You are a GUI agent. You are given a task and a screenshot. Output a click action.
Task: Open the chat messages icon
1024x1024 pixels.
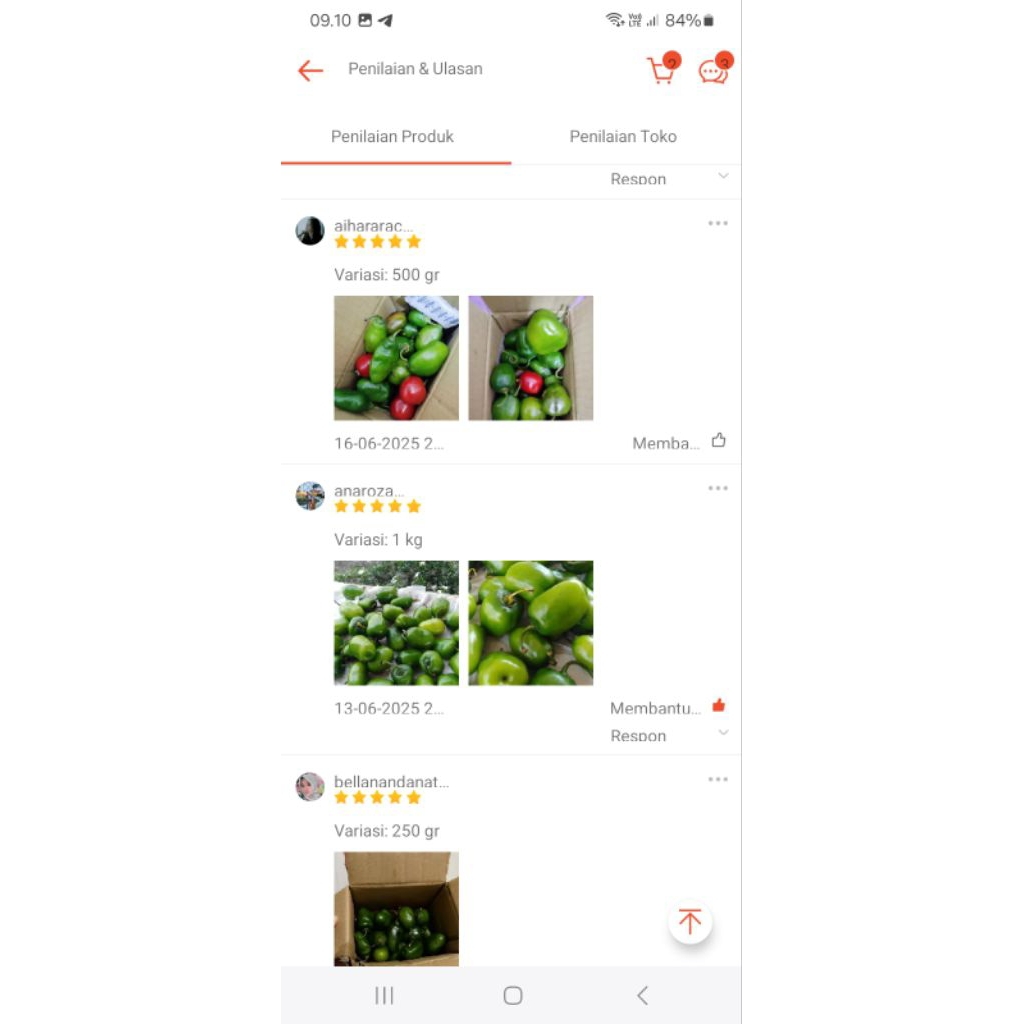[x=713, y=71]
